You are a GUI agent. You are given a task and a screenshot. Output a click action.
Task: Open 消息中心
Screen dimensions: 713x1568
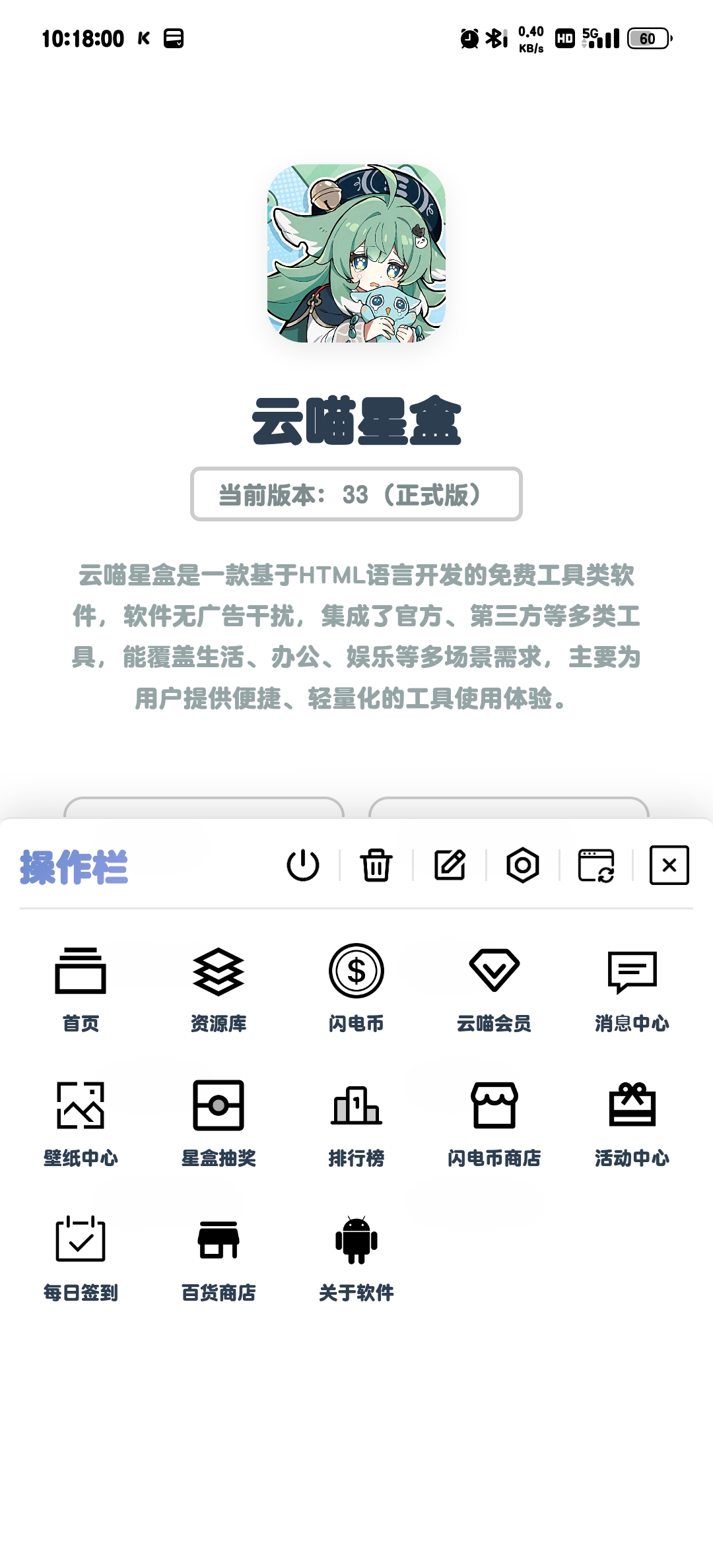[632, 988]
